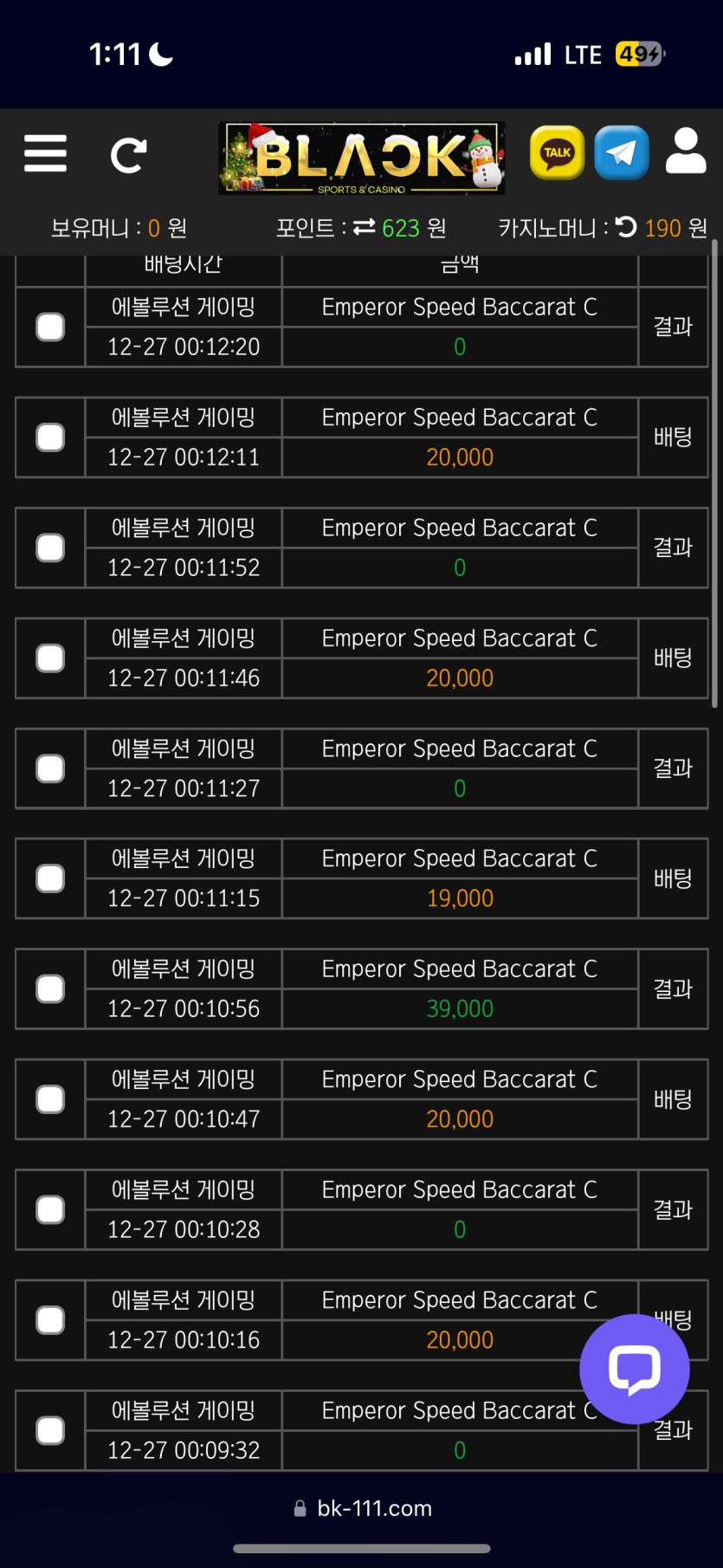Open KakaoTalk via the yellow TALK icon
This screenshot has height=1568, width=723.
click(557, 152)
